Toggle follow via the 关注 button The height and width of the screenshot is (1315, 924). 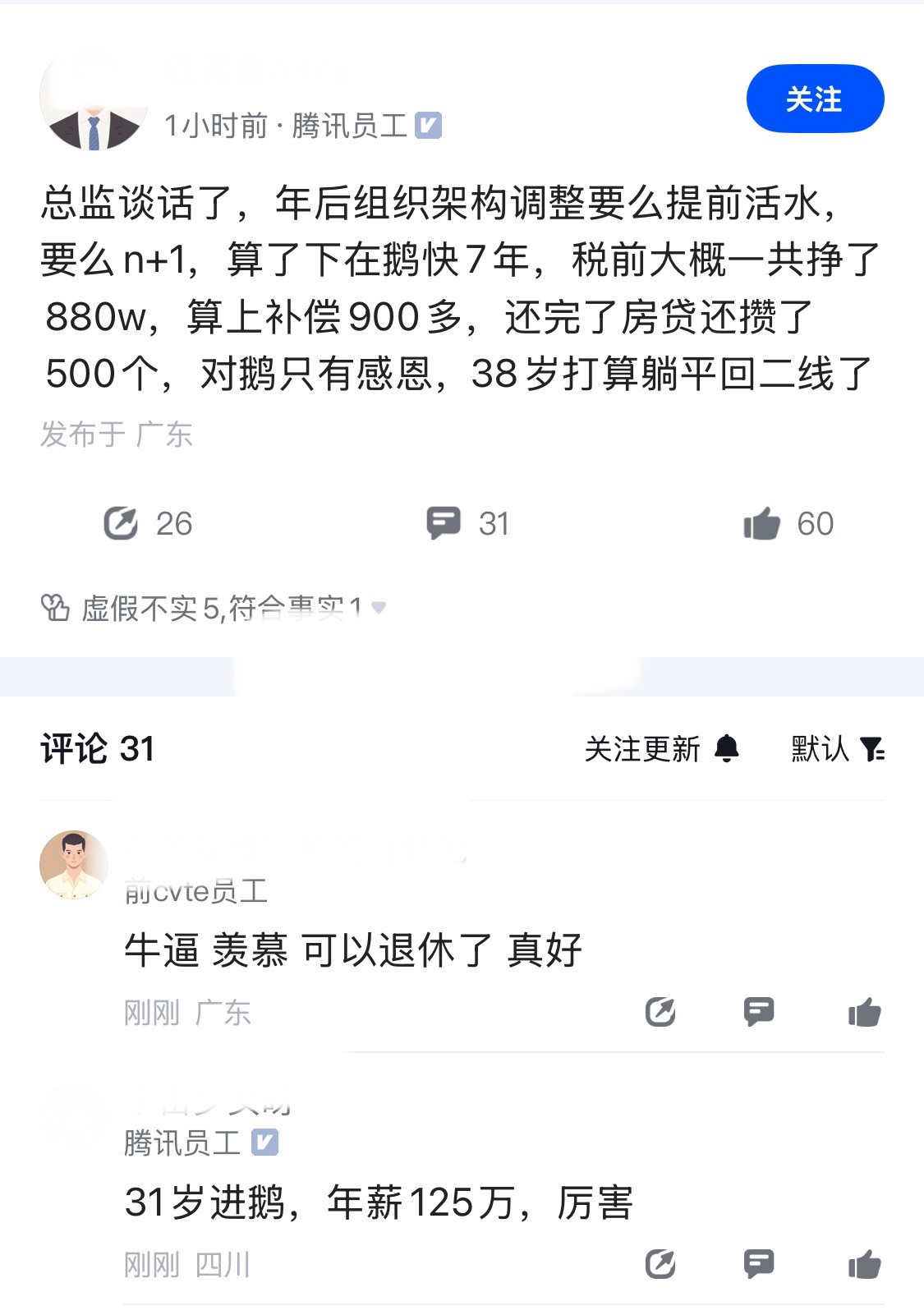pyautogui.click(x=816, y=99)
